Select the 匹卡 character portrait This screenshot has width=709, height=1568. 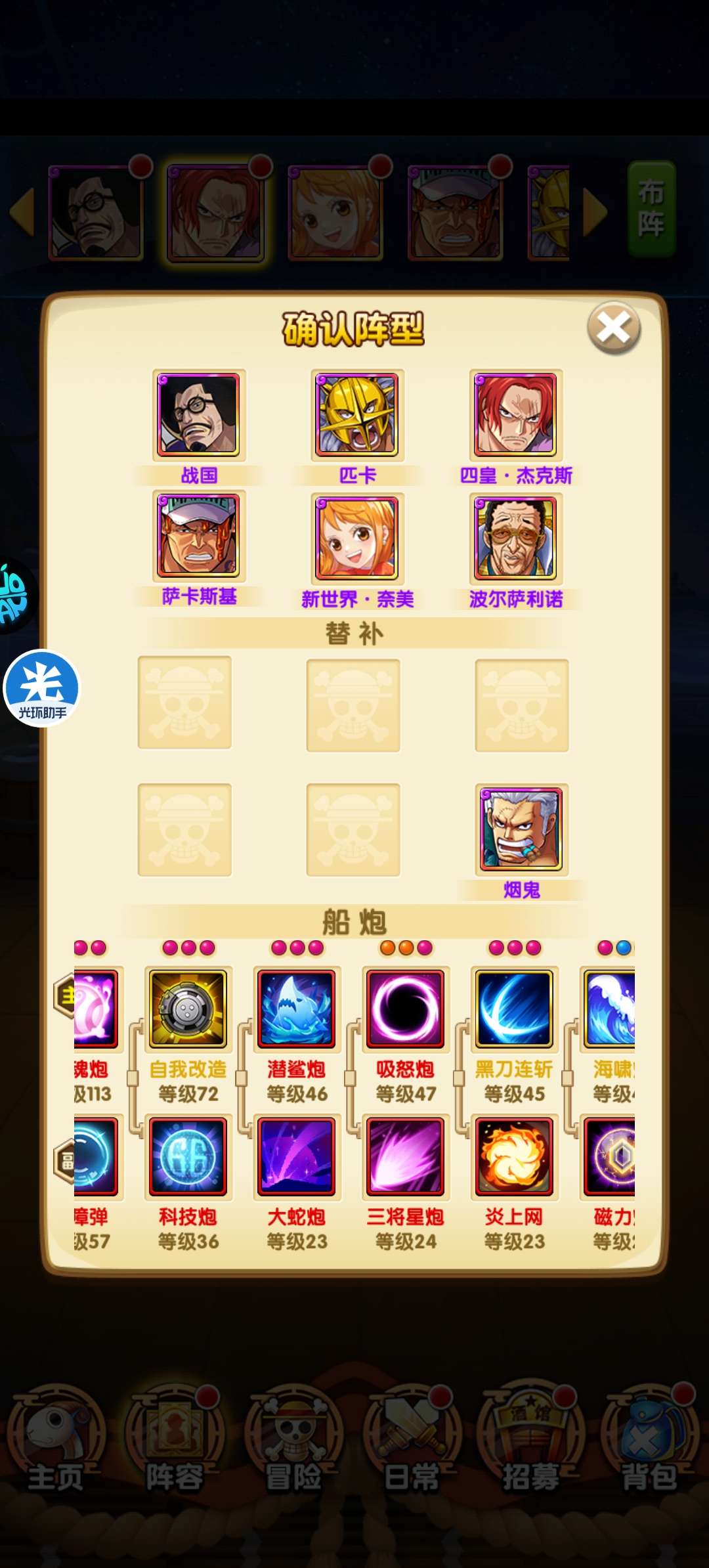coord(357,414)
